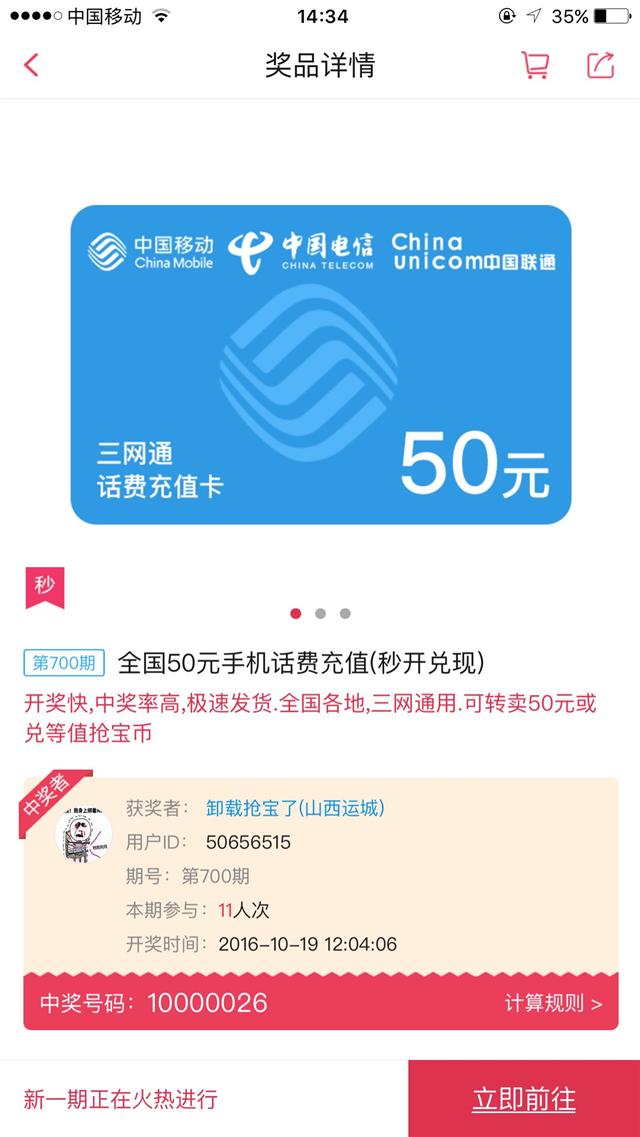Open winner 卸载抢宝了(山西运城) profile
The image size is (640, 1137).
(295, 808)
